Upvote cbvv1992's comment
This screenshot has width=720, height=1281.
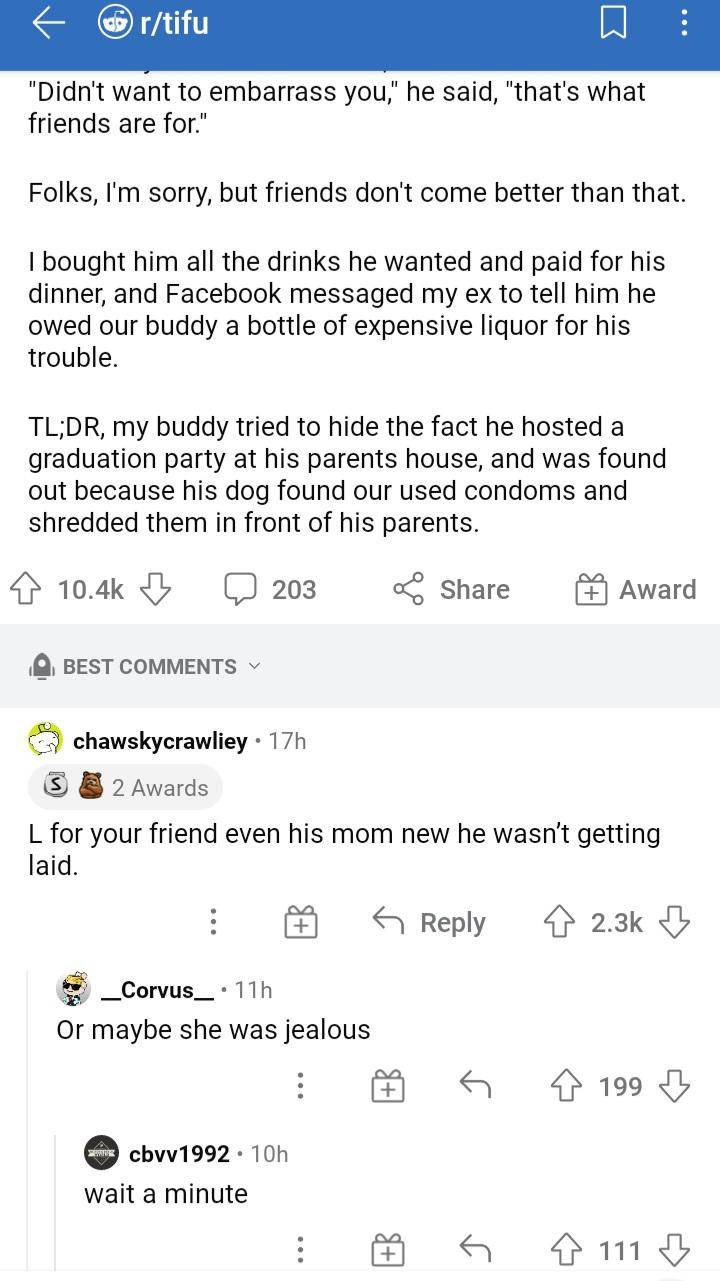pos(566,1250)
